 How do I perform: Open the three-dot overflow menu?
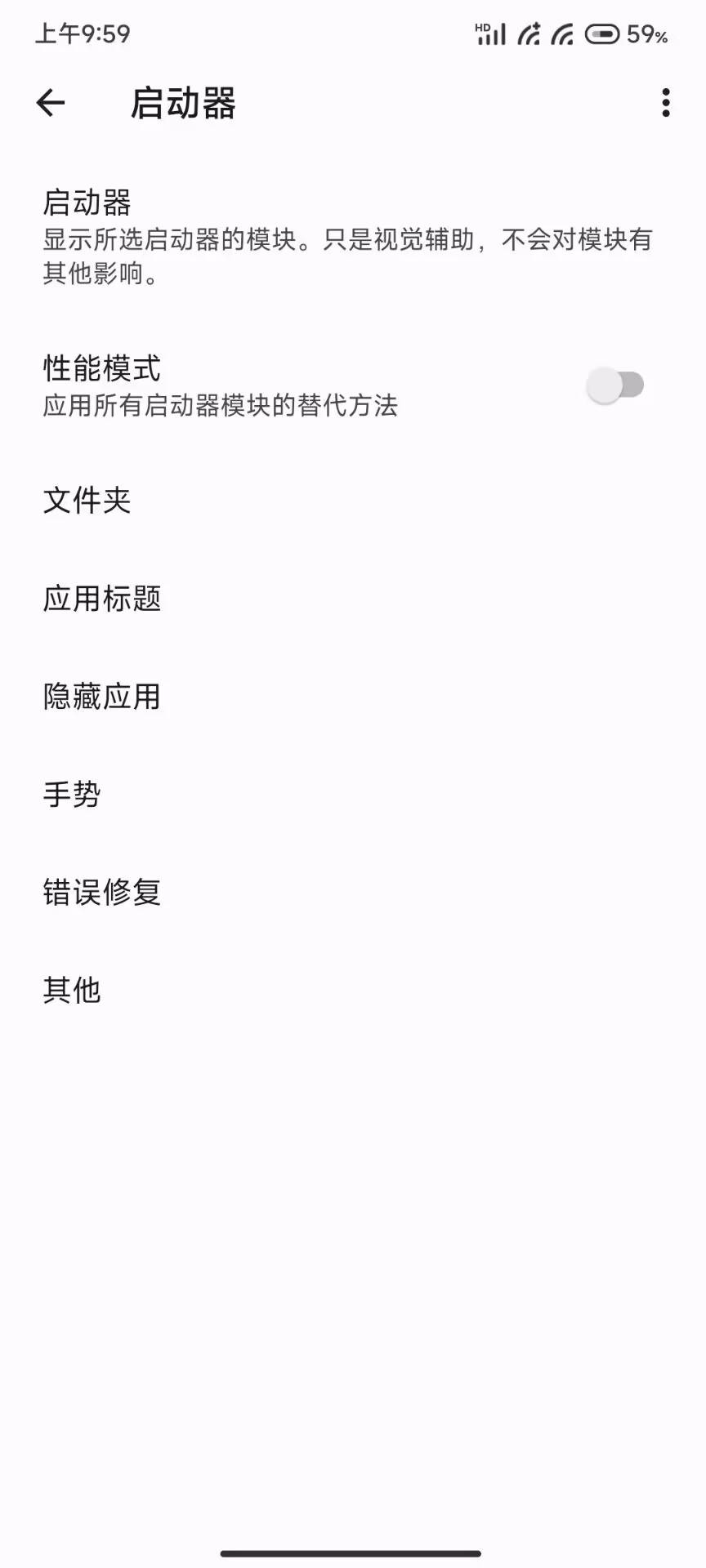point(666,103)
